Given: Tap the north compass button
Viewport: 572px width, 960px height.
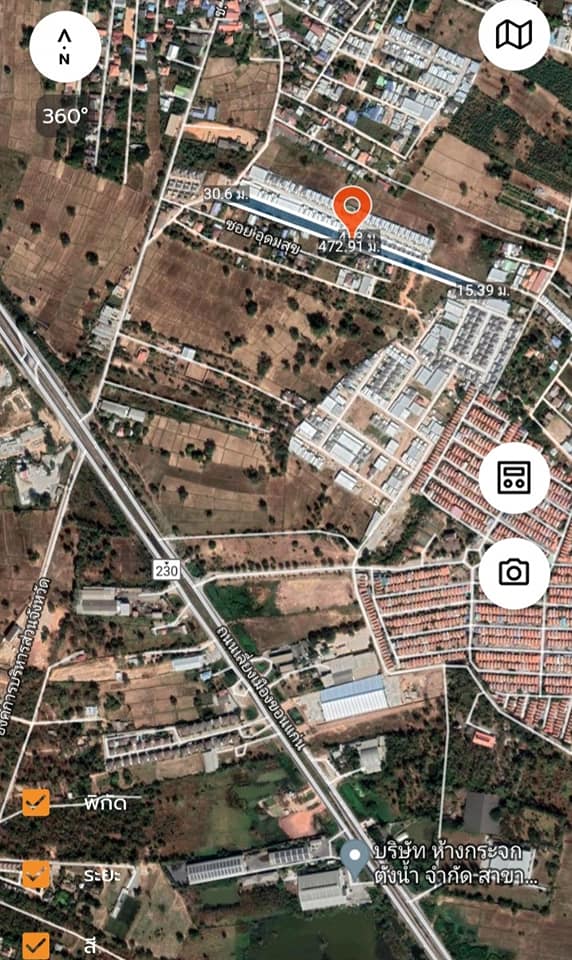Looking at the screenshot, I should [65, 46].
